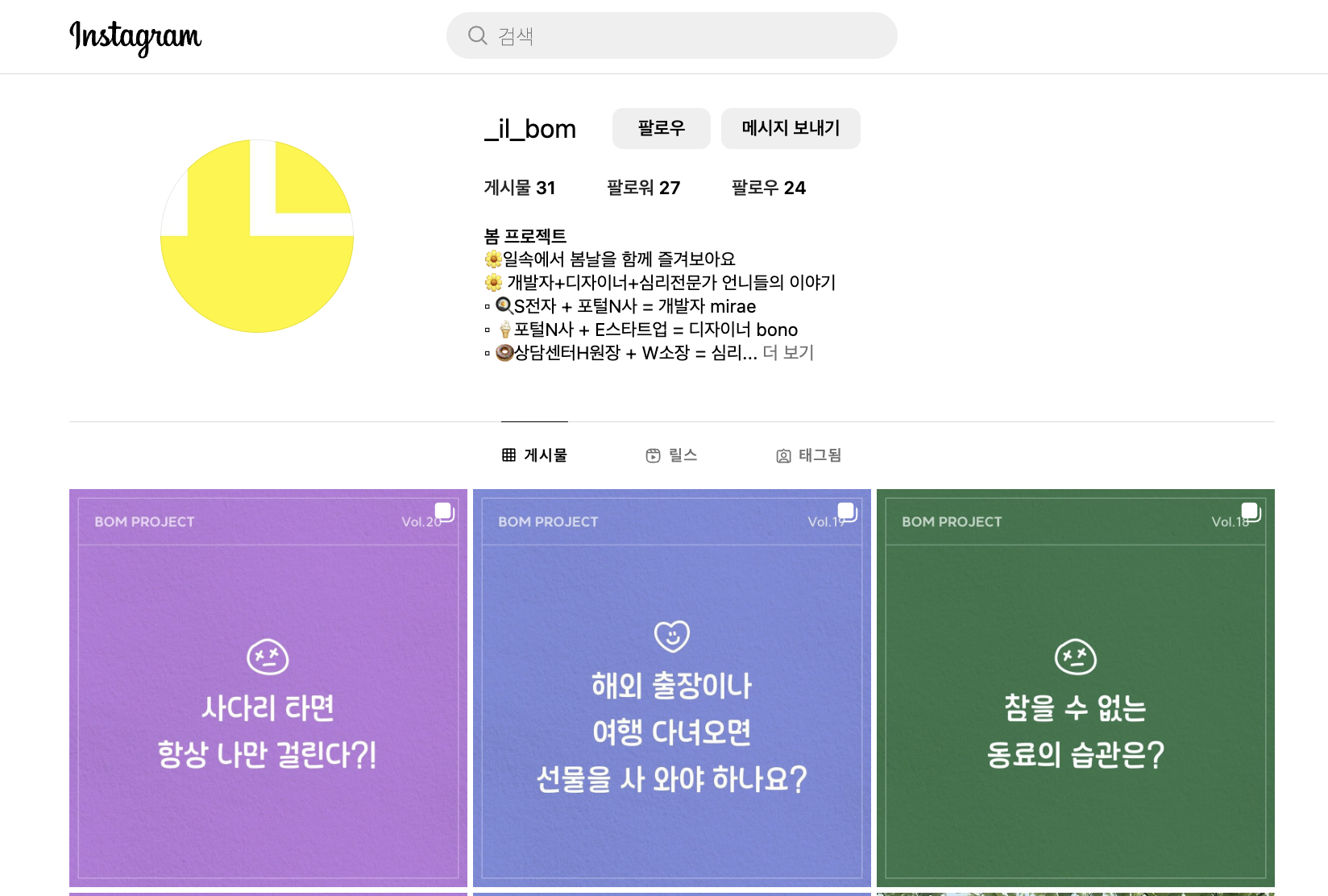Switch to the 태그됨 tab
This screenshot has height=896, width=1328.
click(x=808, y=455)
